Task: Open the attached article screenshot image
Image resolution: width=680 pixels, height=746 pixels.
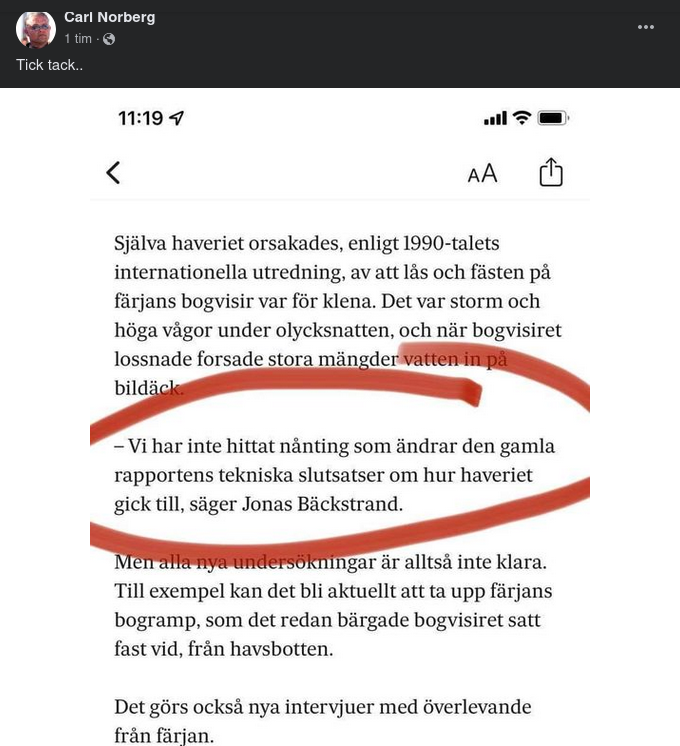Action: [x=340, y=420]
